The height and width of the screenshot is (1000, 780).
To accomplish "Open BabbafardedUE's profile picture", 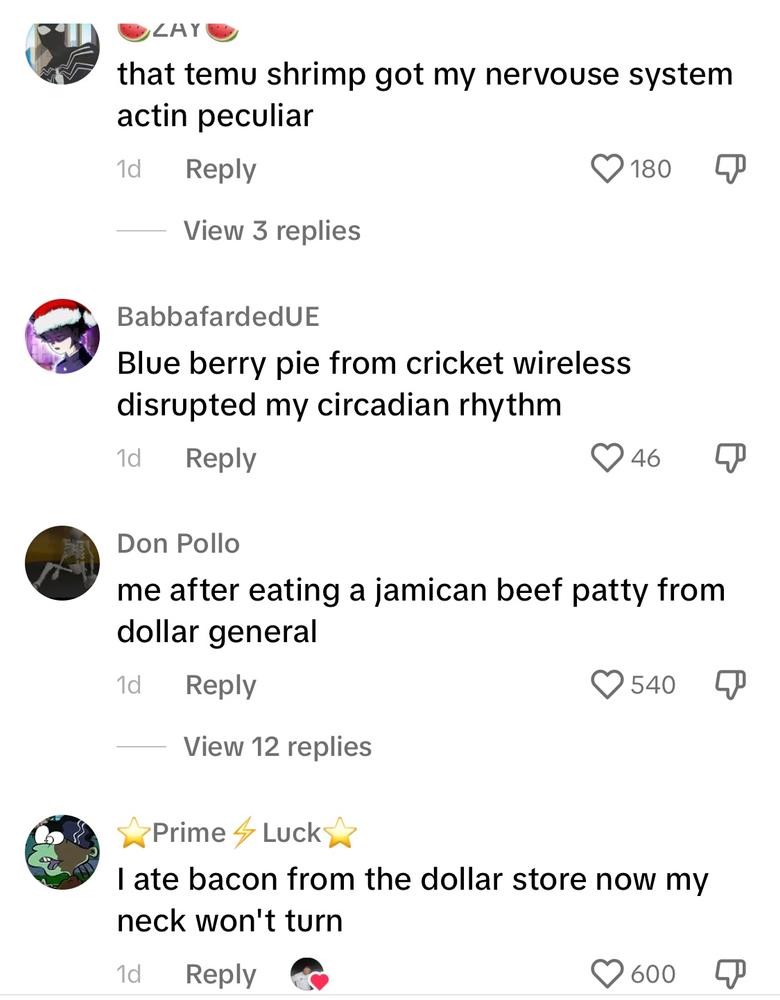I will (x=62, y=336).
